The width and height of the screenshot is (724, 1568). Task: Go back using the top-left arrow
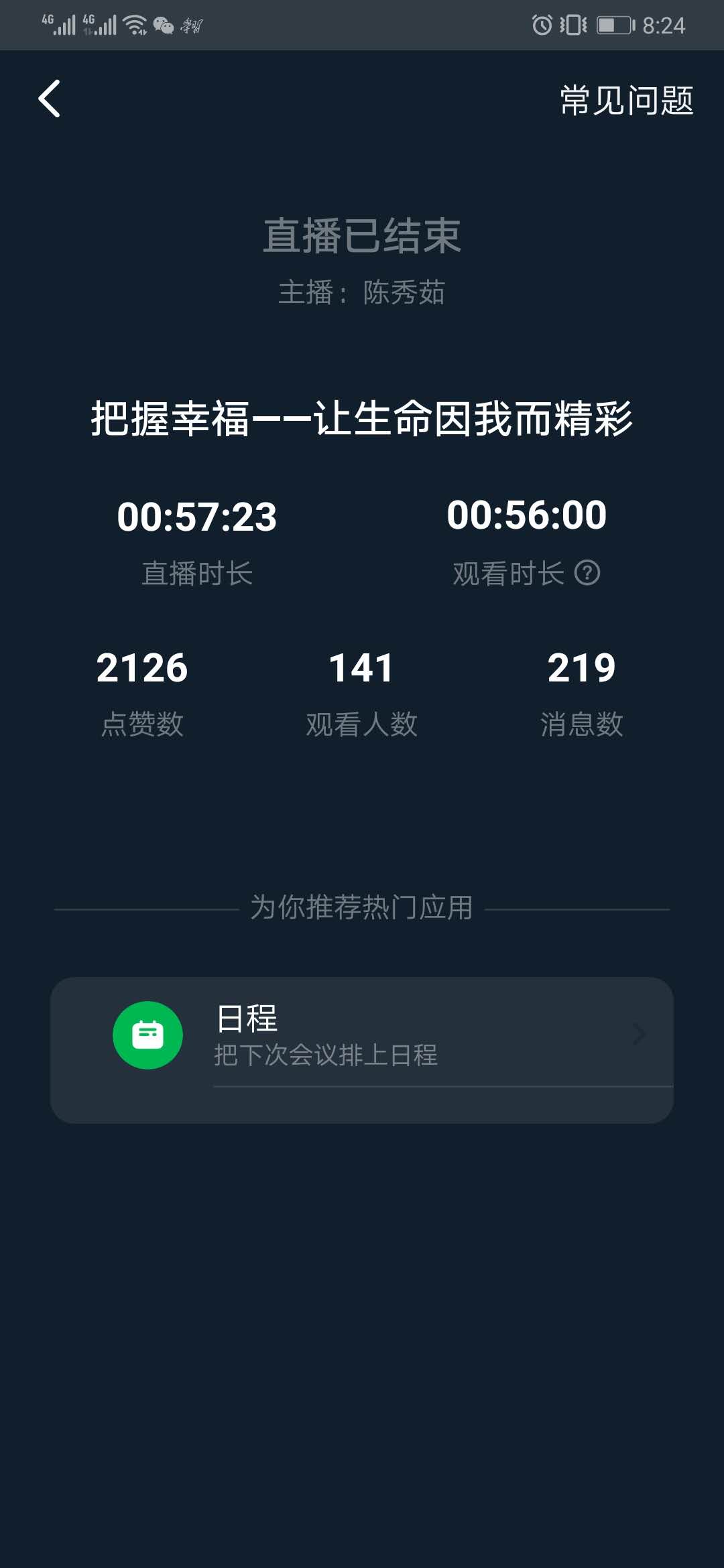[50, 99]
